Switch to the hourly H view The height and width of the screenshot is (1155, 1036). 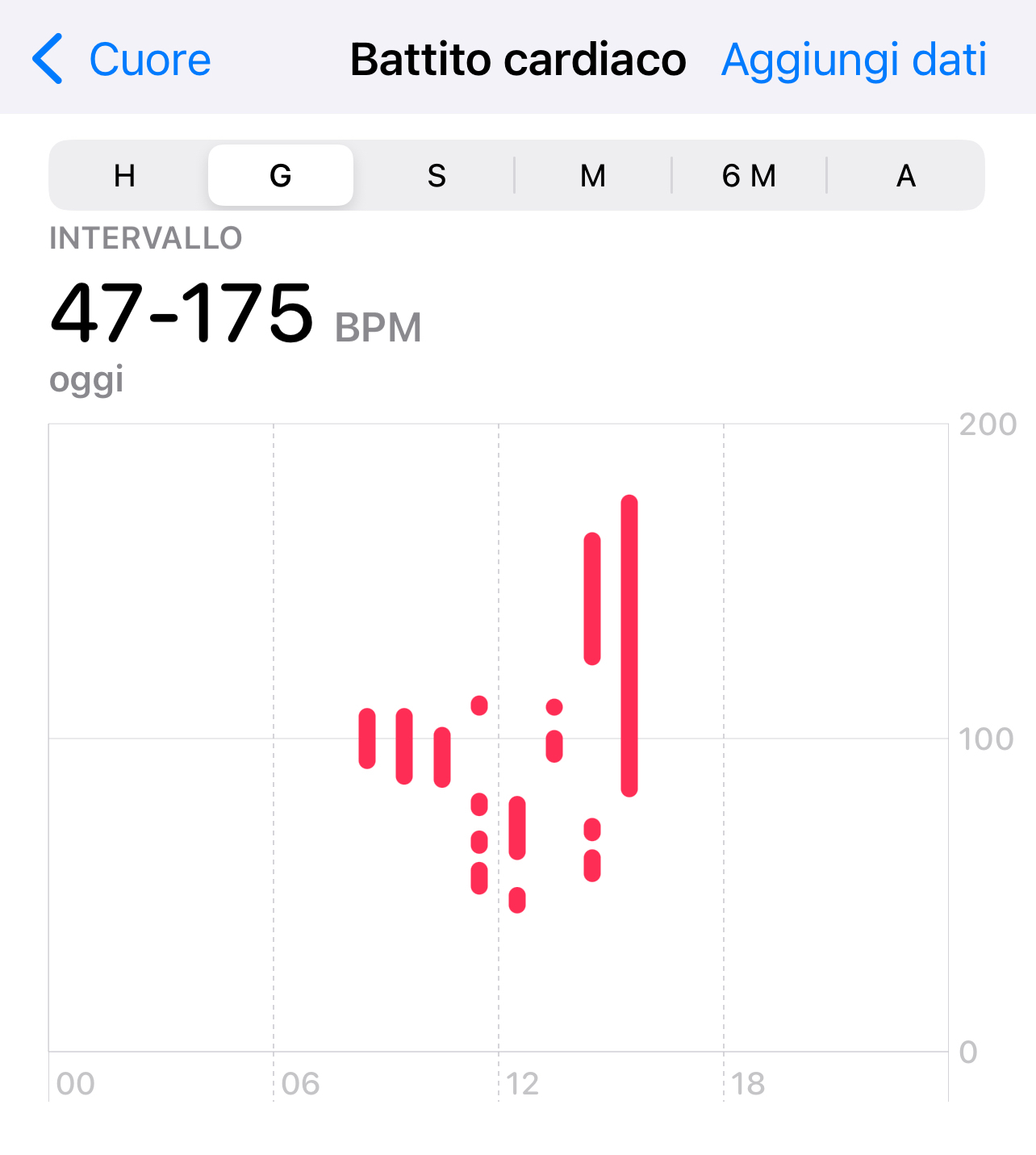pos(124,175)
